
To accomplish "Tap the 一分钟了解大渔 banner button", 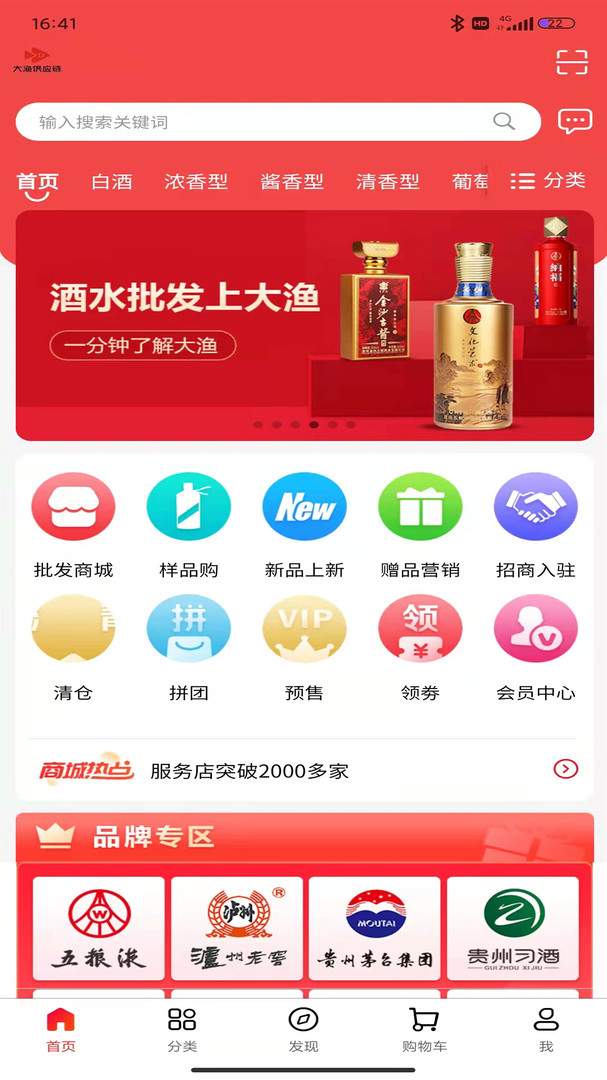I will point(142,346).
